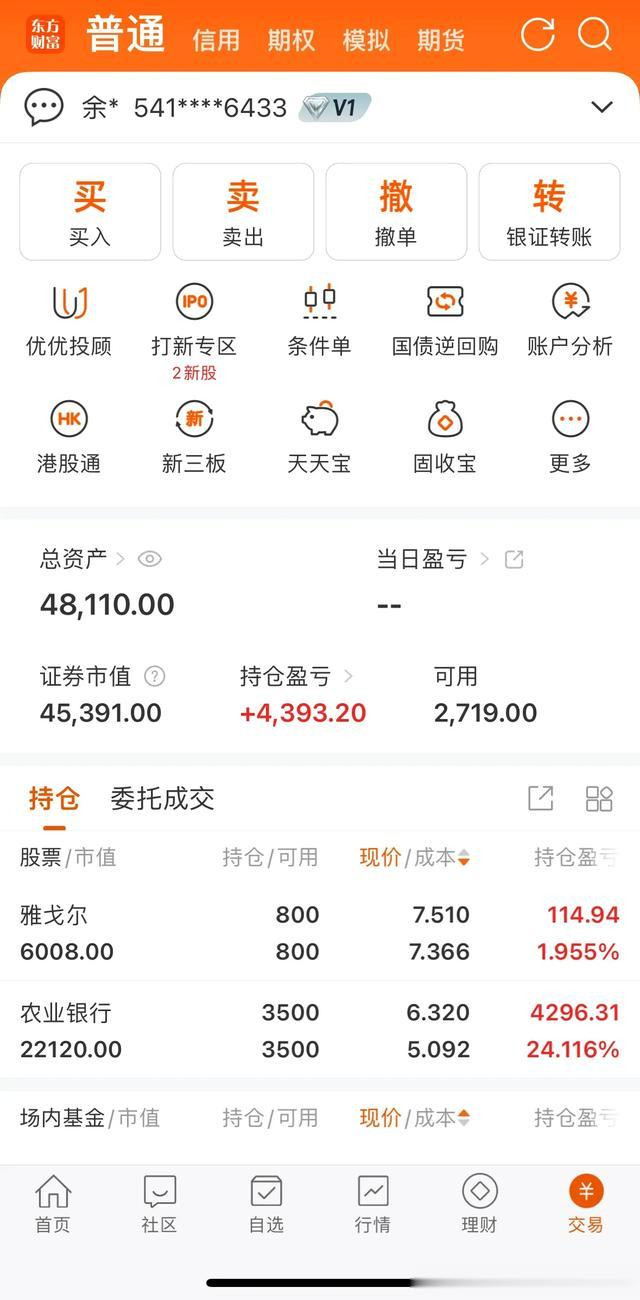The height and width of the screenshot is (1300, 640).
Task: Open 银证转账 transfer
Action: pos(549,212)
